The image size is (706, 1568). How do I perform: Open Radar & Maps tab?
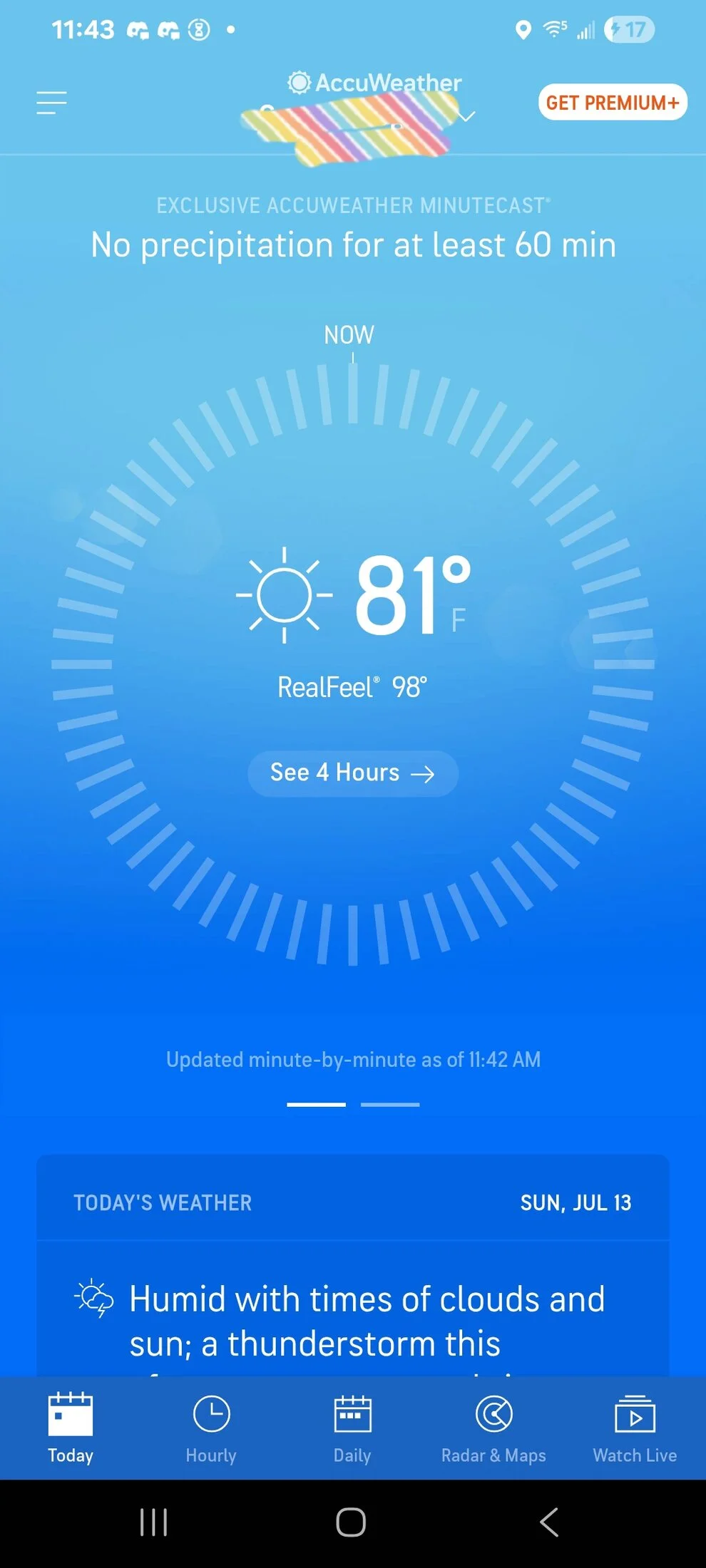[x=493, y=1428]
